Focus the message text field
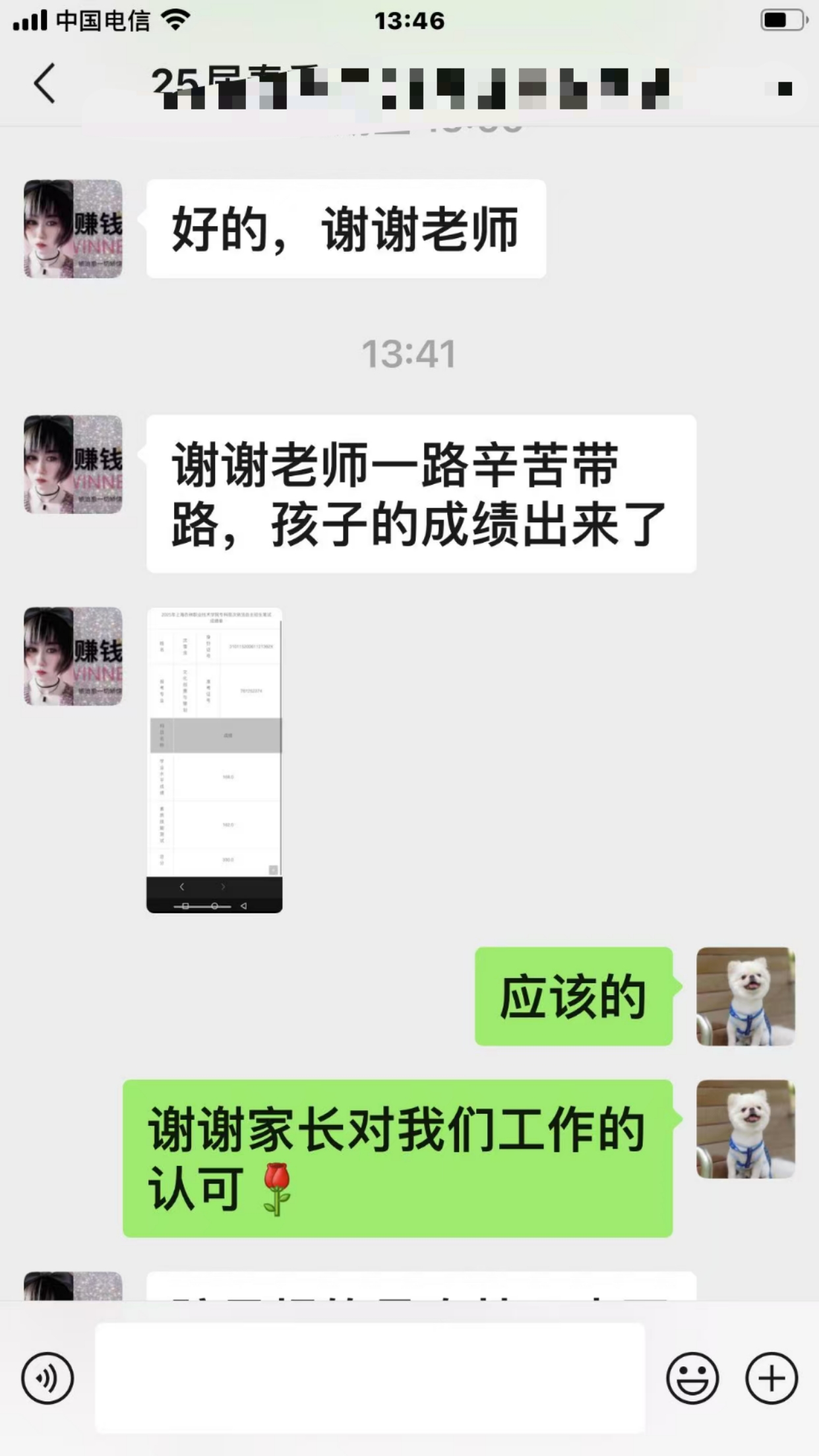The height and width of the screenshot is (1456, 819). pos(369,1378)
